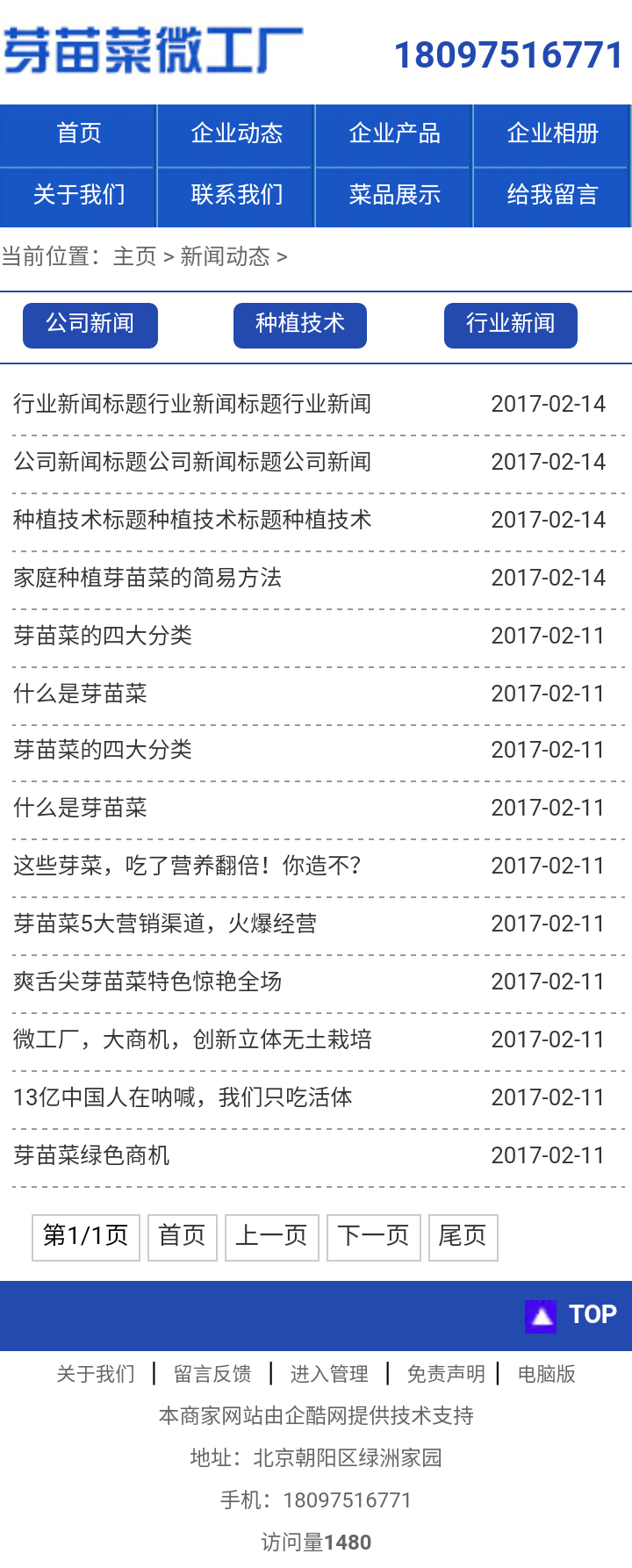
Task: Go to 联系我们 page
Action: pos(237,195)
